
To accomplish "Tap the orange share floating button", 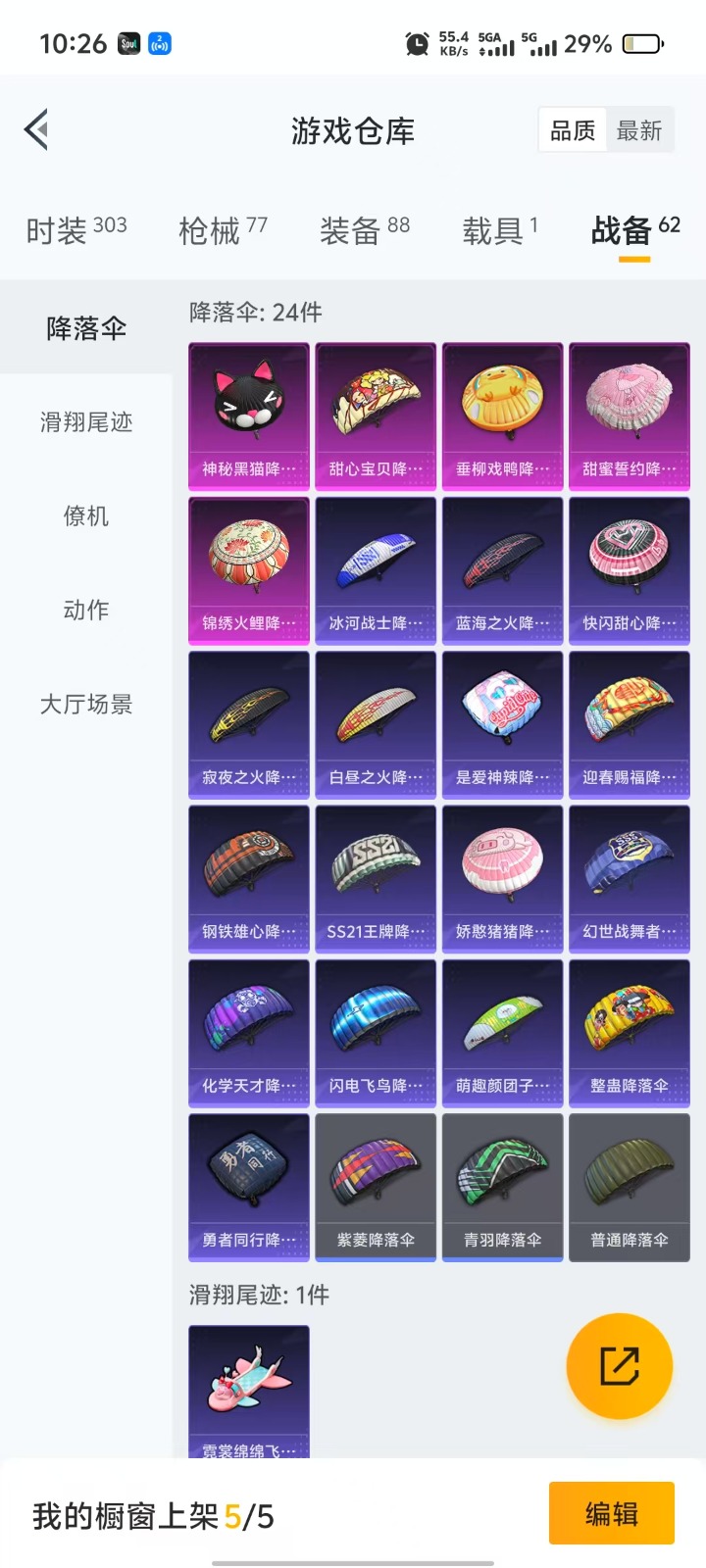I will (620, 1366).
